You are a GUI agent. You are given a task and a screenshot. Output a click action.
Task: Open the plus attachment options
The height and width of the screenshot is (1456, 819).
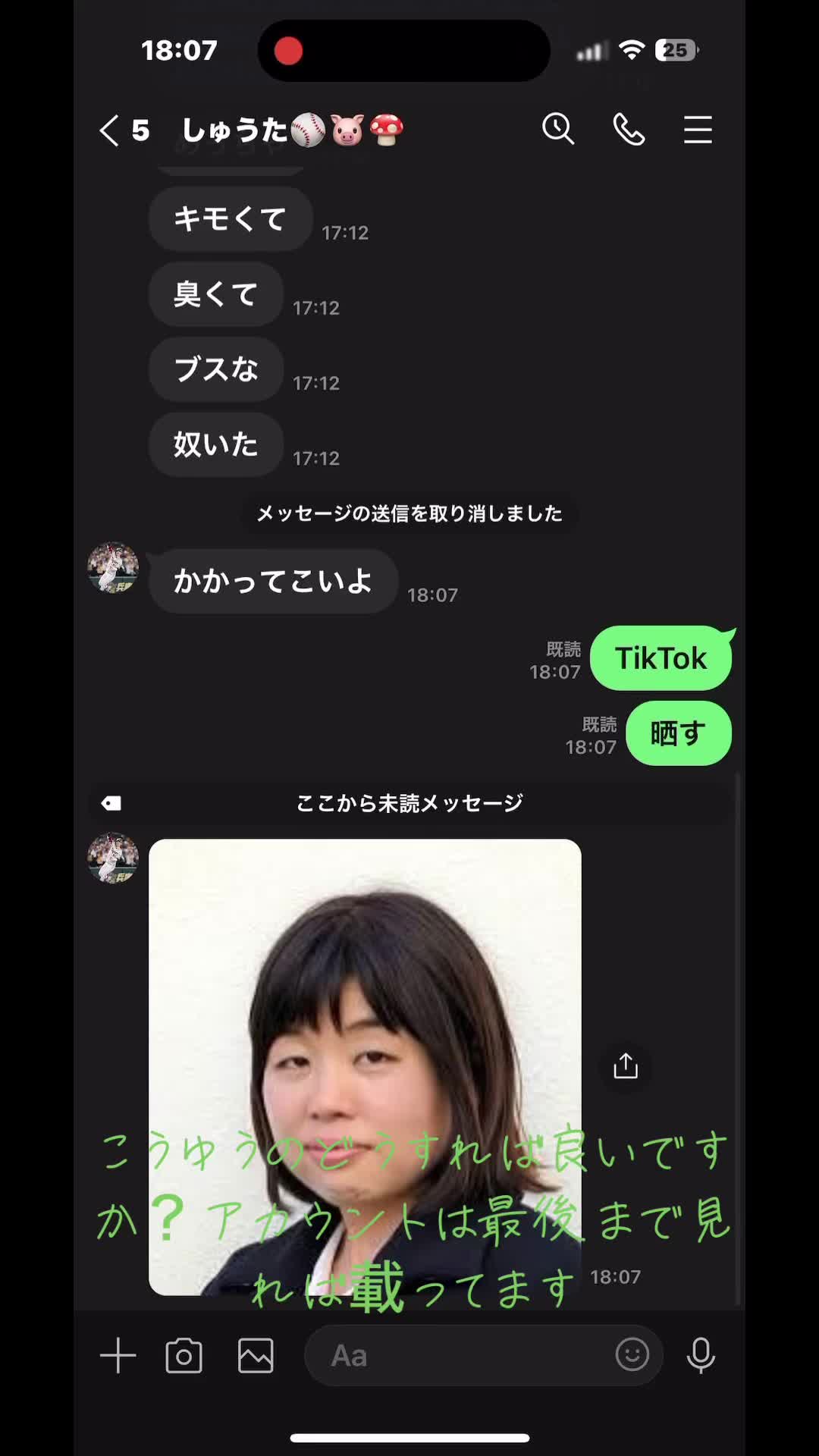click(118, 1355)
